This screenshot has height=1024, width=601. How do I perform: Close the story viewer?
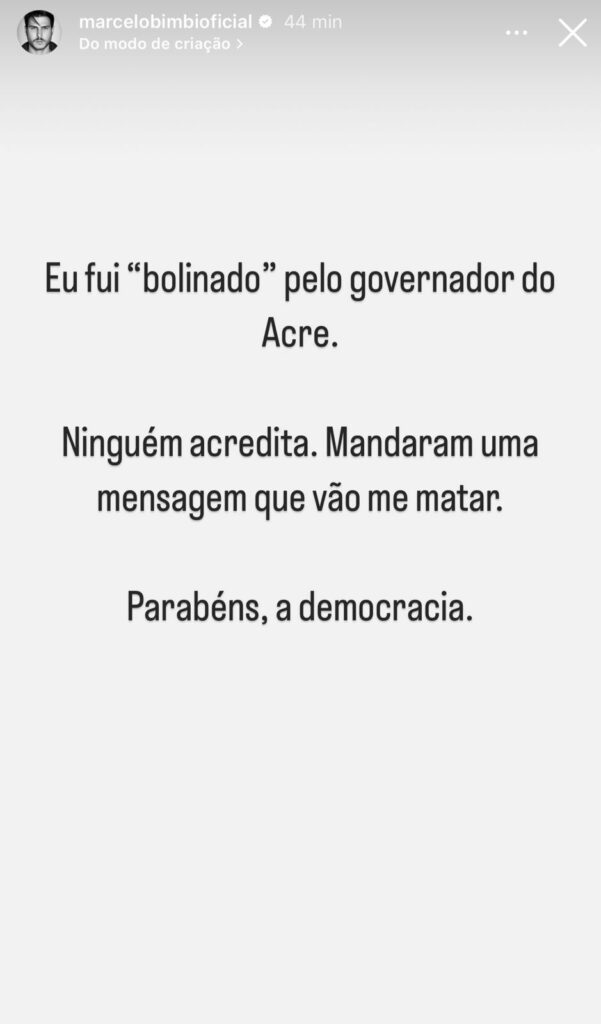click(x=572, y=33)
